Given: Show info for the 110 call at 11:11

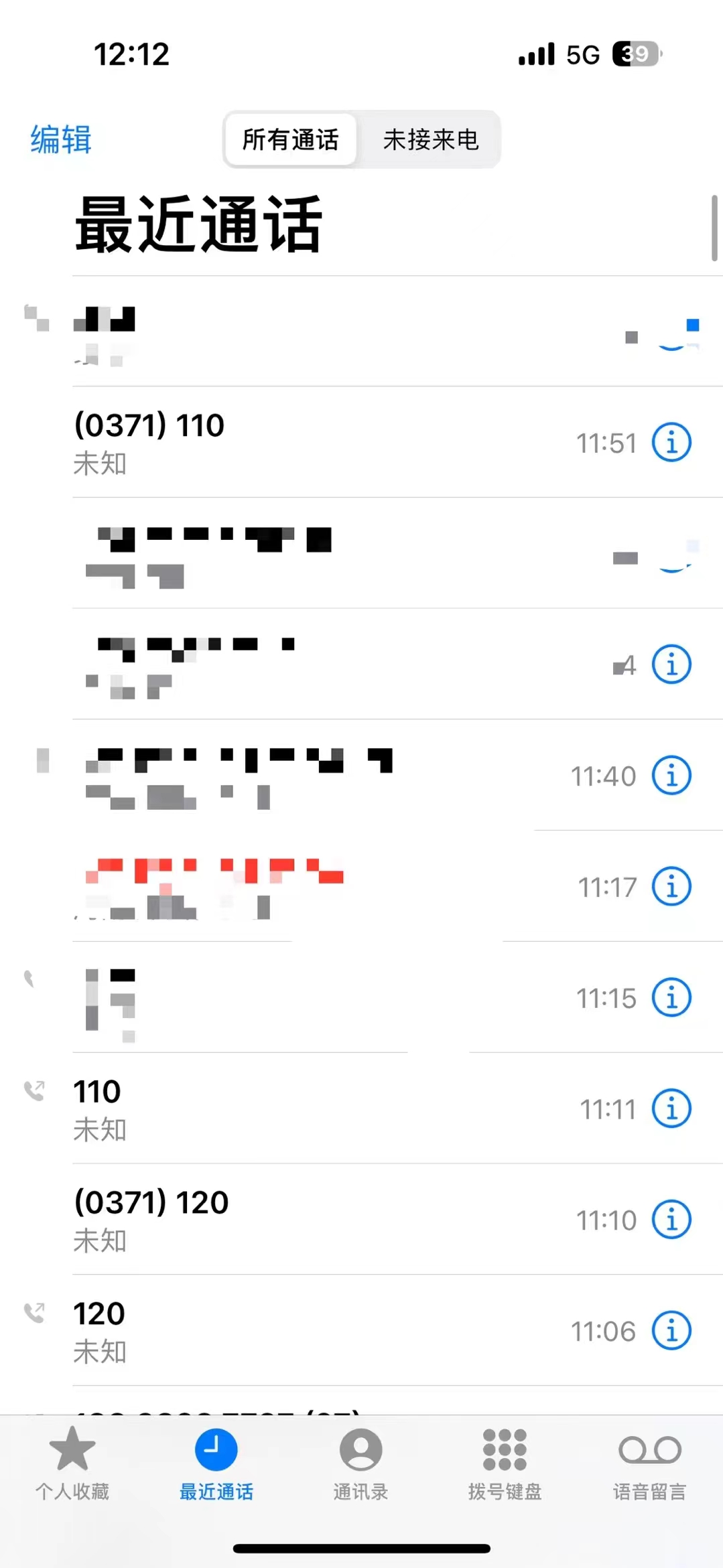Looking at the screenshot, I should tap(671, 1109).
